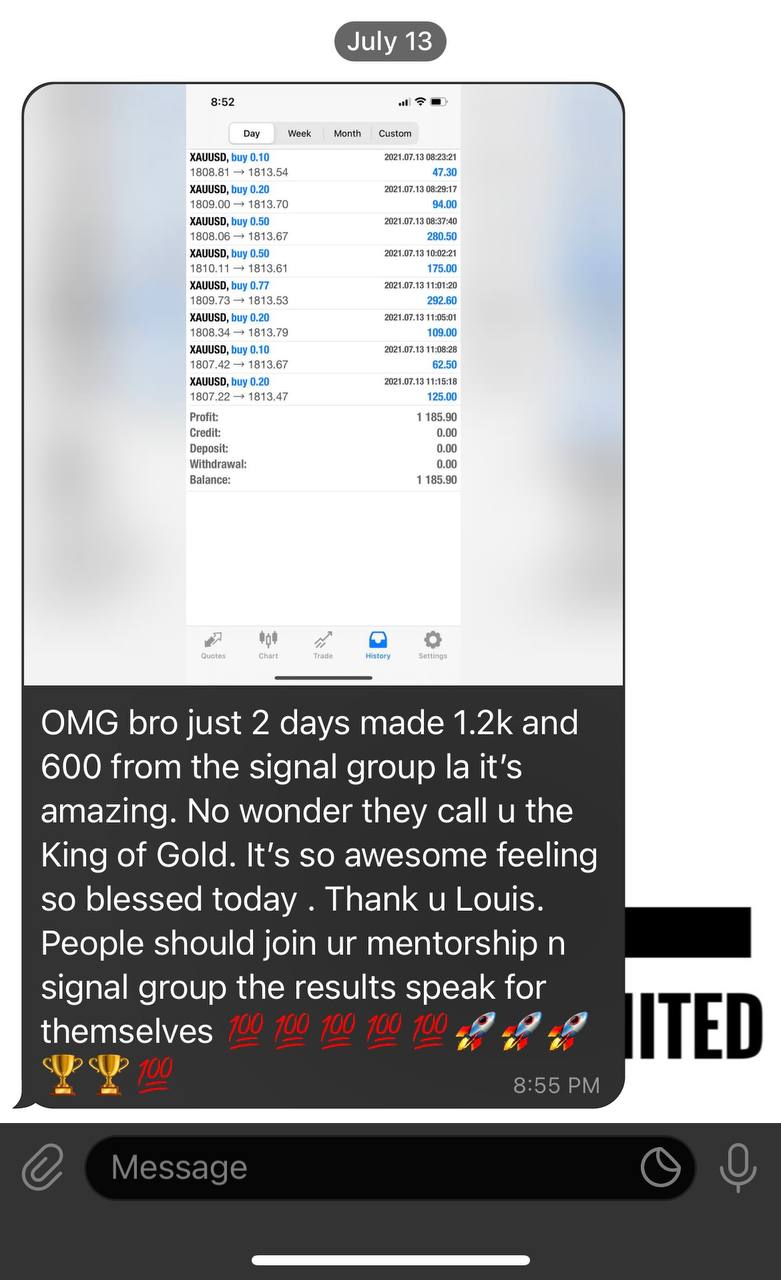Tap the microphone voice message icon
This screenshot has height=1280, width=781.
point(738,1167)
